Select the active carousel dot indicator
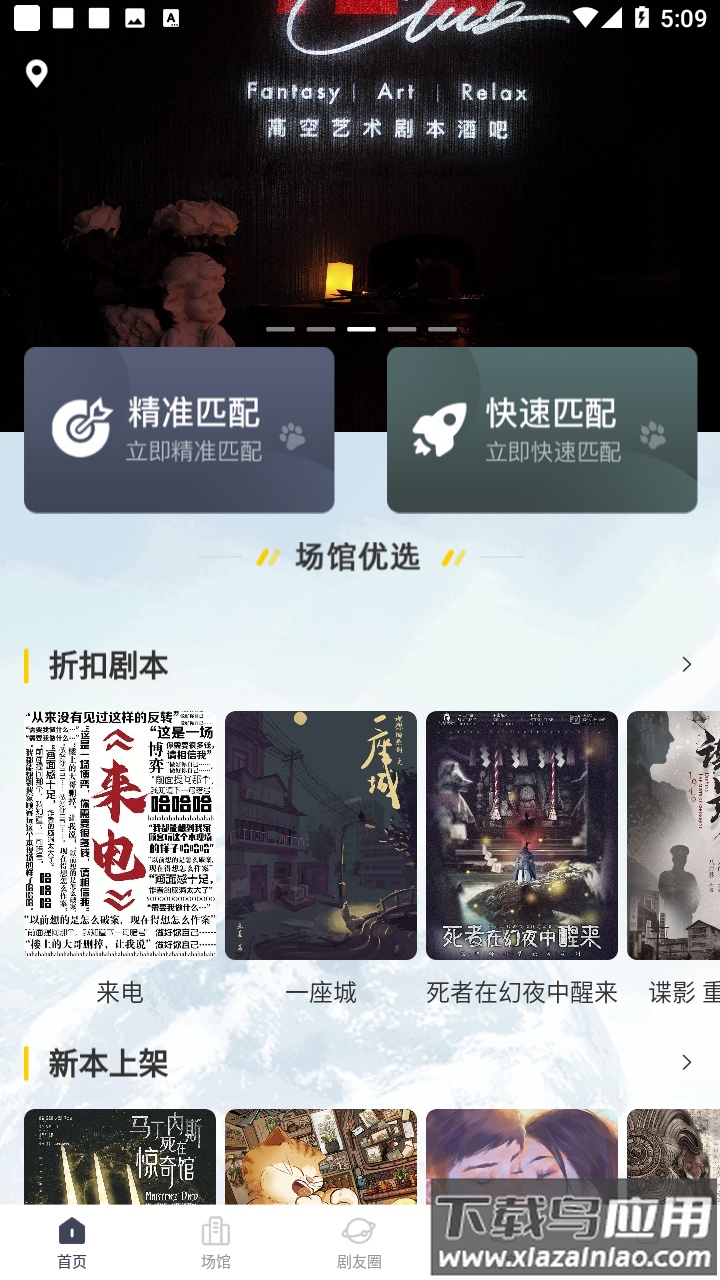 (360, 327)
